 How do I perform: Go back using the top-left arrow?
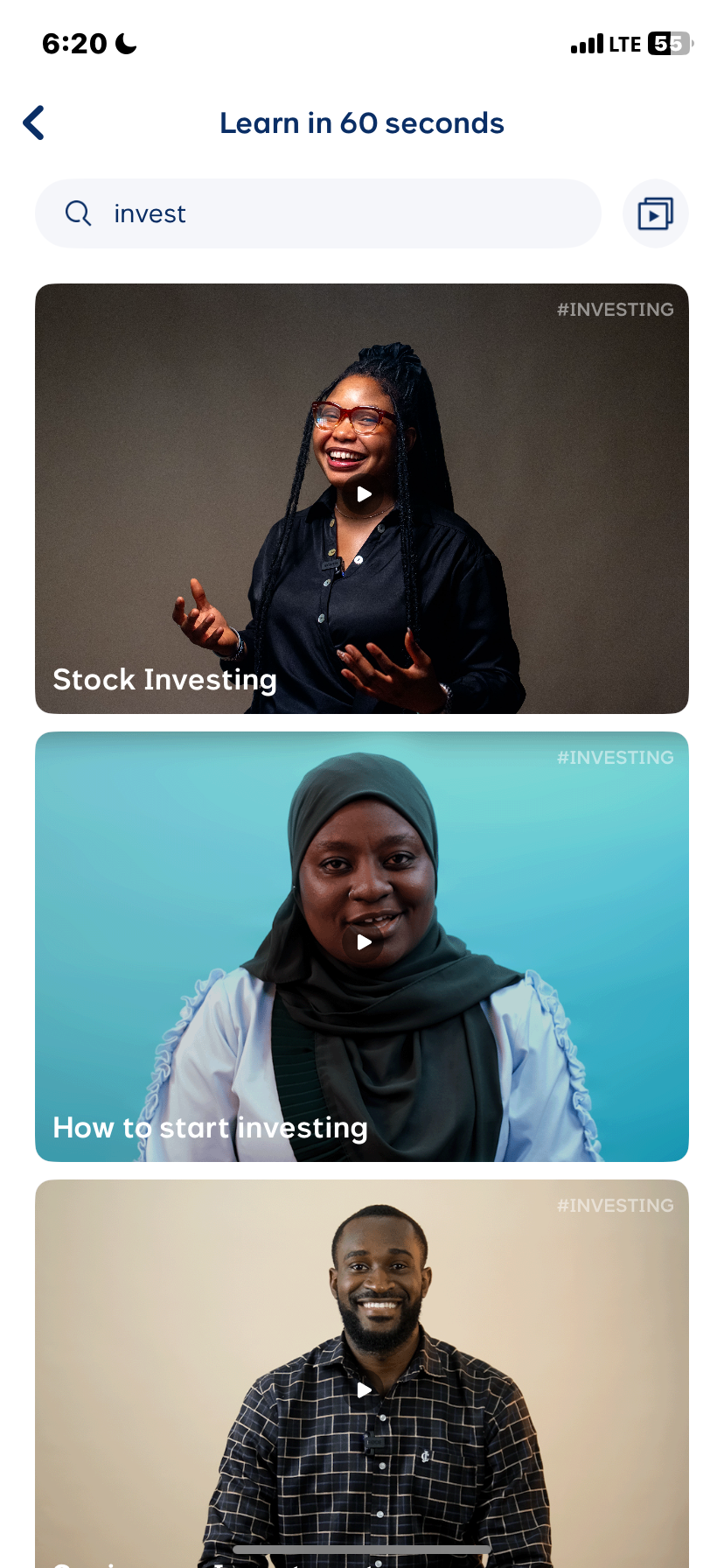[x=34, y=123]
